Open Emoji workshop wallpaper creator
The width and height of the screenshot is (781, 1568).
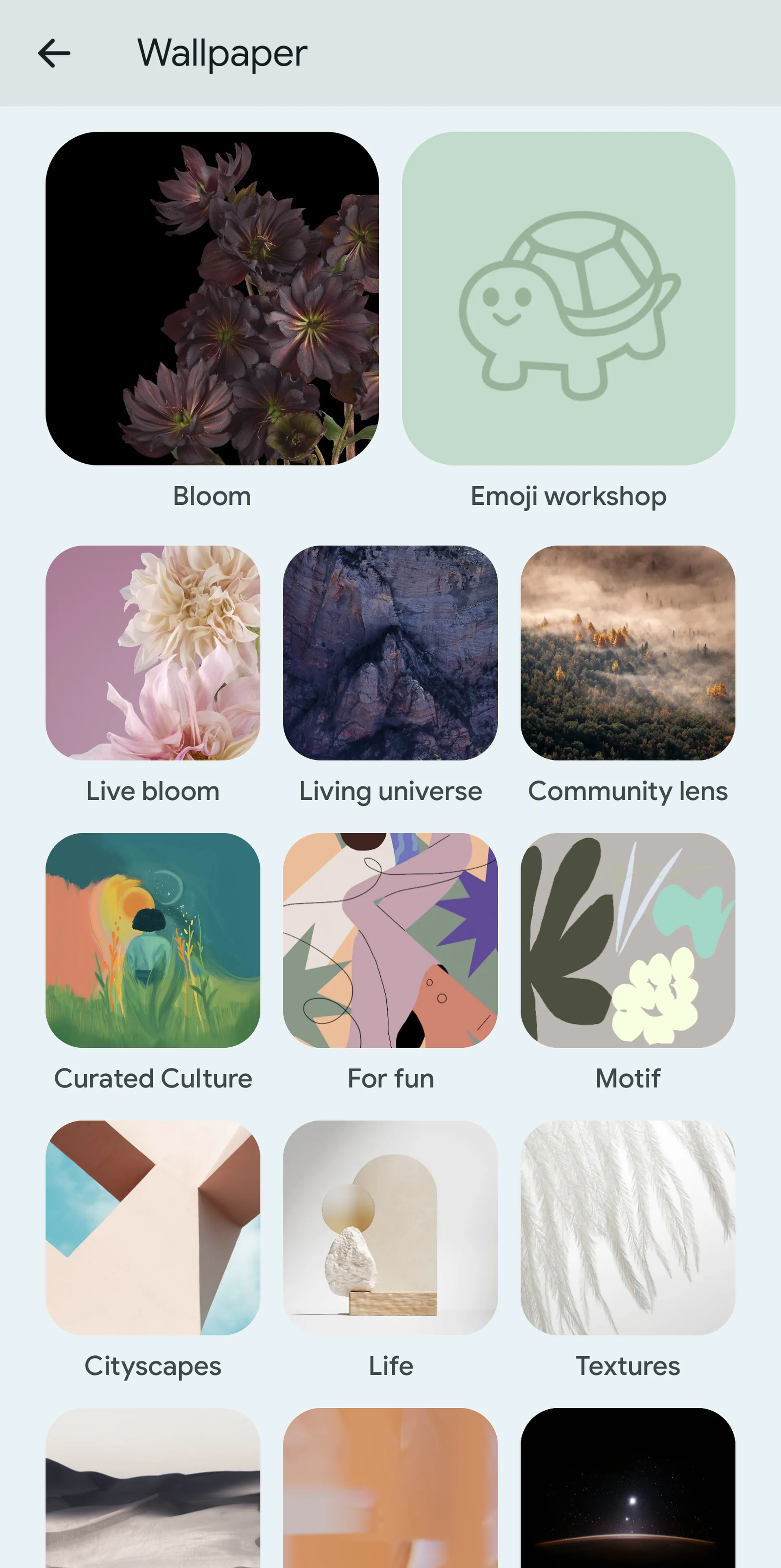click(x=568, y=298)
